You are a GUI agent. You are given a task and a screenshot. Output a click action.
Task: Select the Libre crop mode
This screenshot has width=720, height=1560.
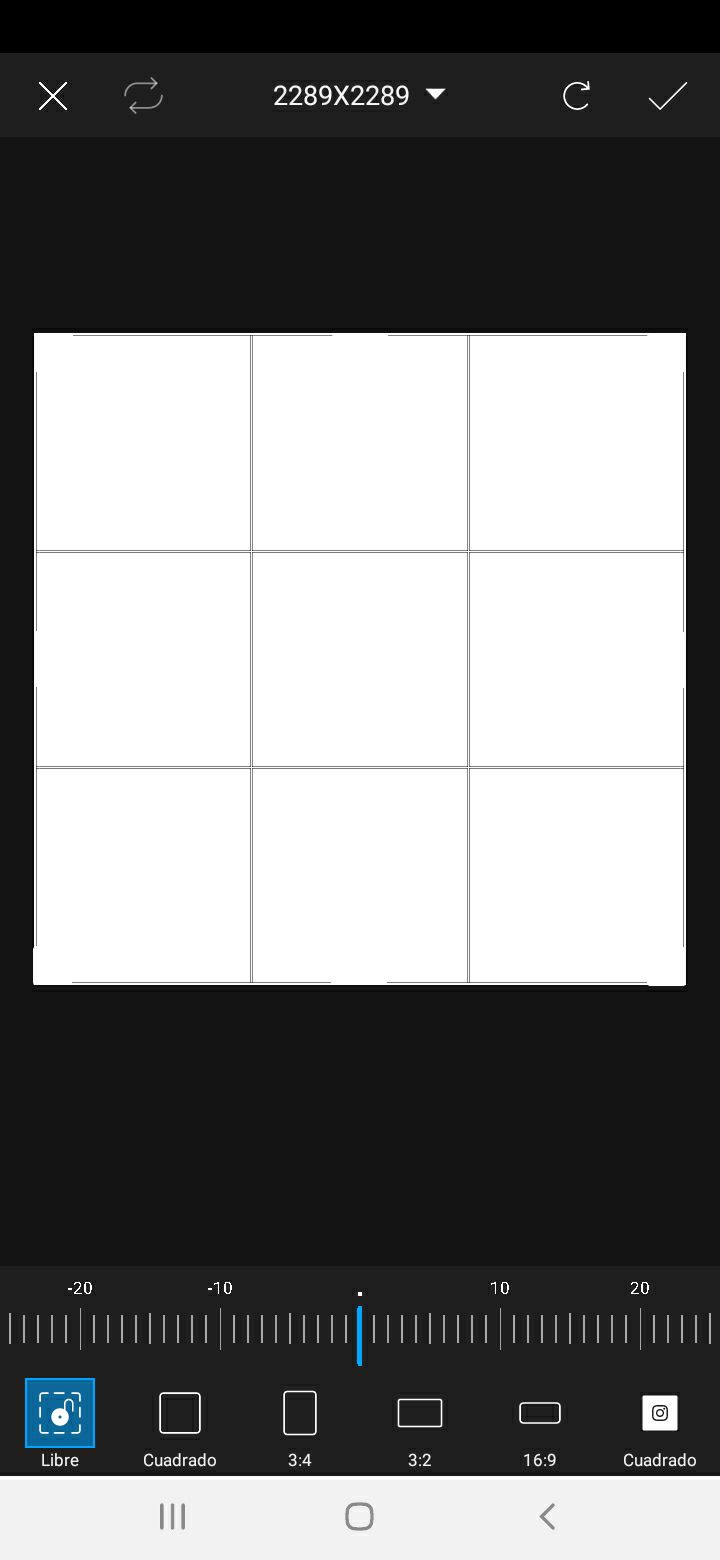[60, 1423]
